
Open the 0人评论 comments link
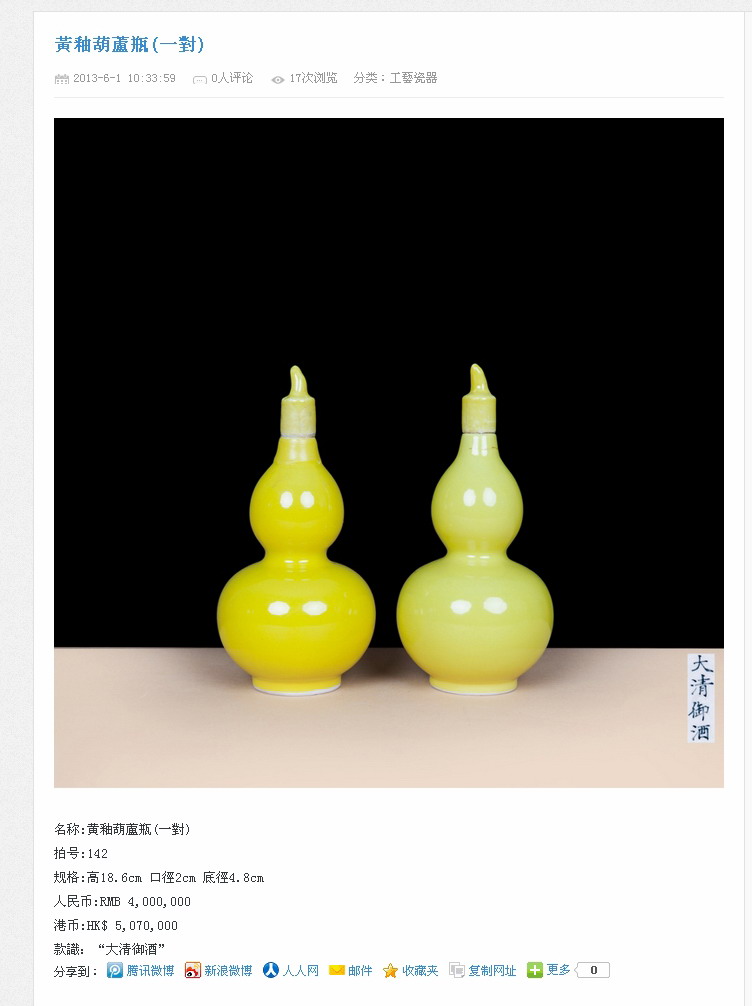coord(231,78)
